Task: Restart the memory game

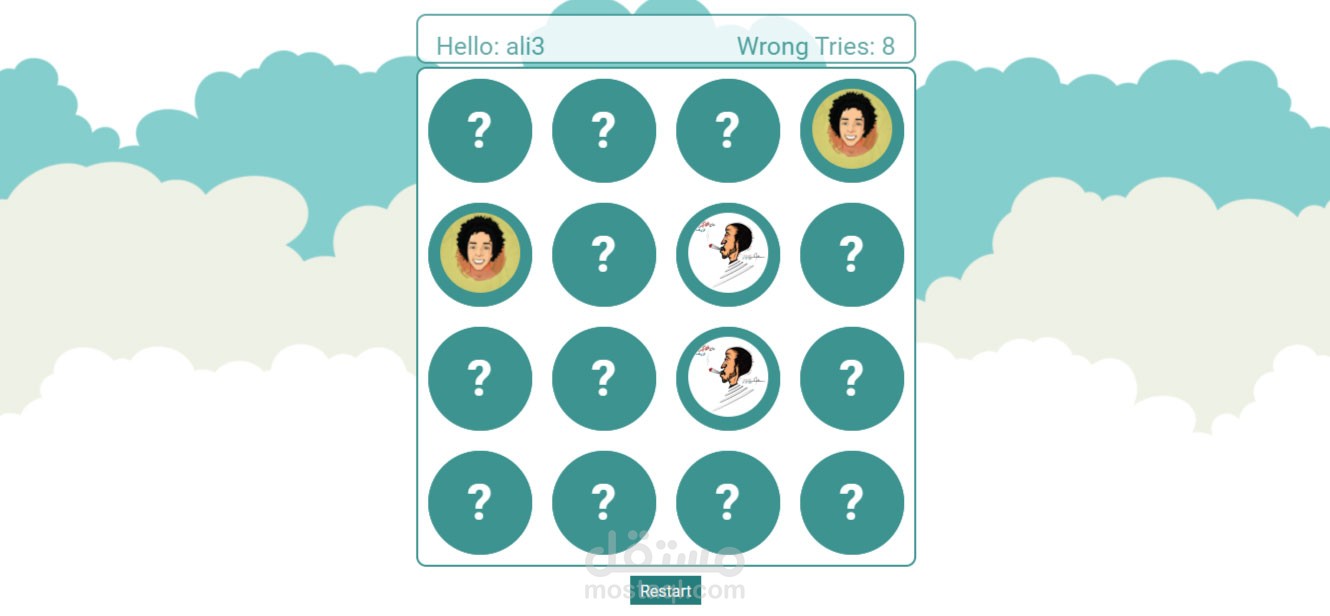Action: coord(665,591)
